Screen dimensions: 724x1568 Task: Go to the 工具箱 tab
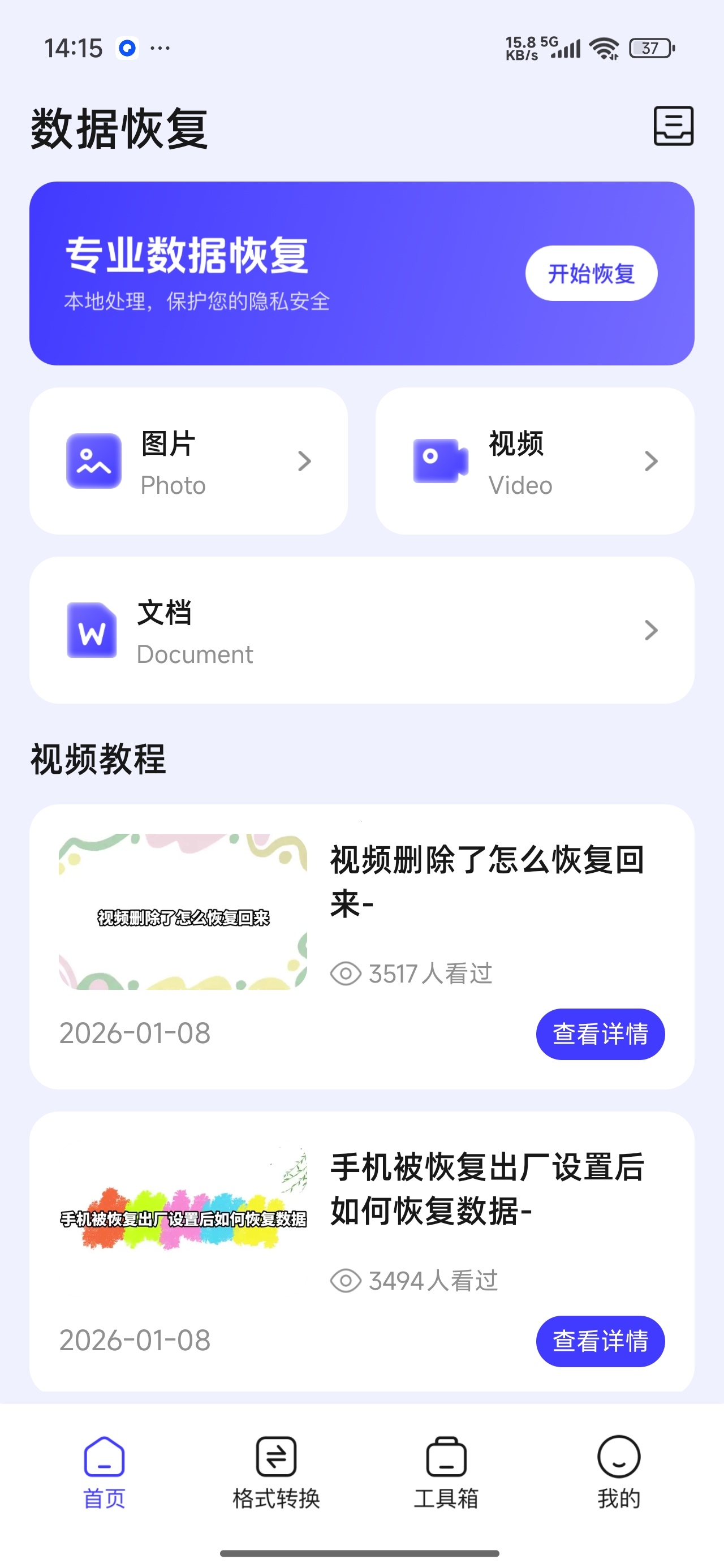446,1472
